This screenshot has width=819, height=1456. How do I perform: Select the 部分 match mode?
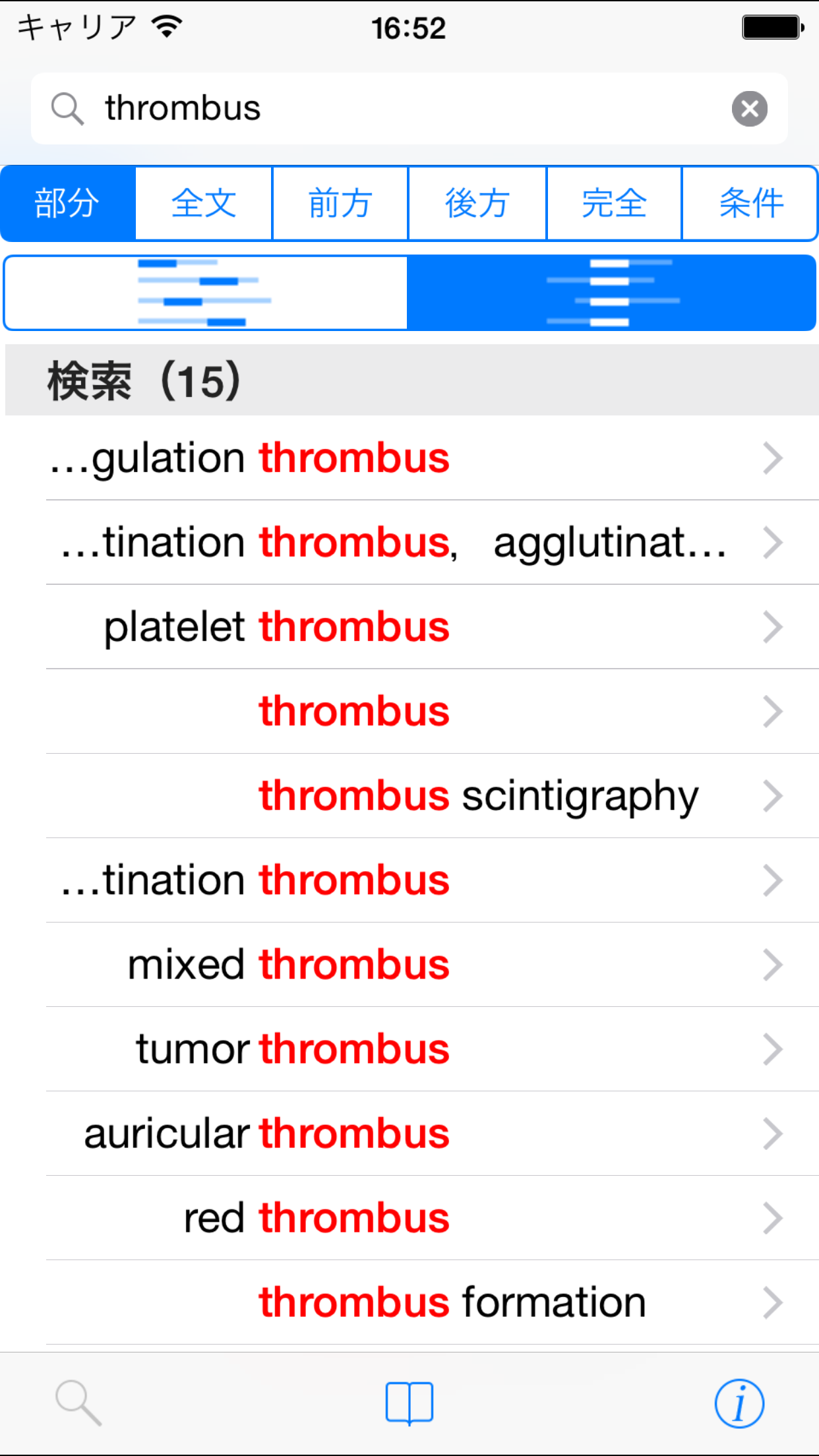click(68, 203)
